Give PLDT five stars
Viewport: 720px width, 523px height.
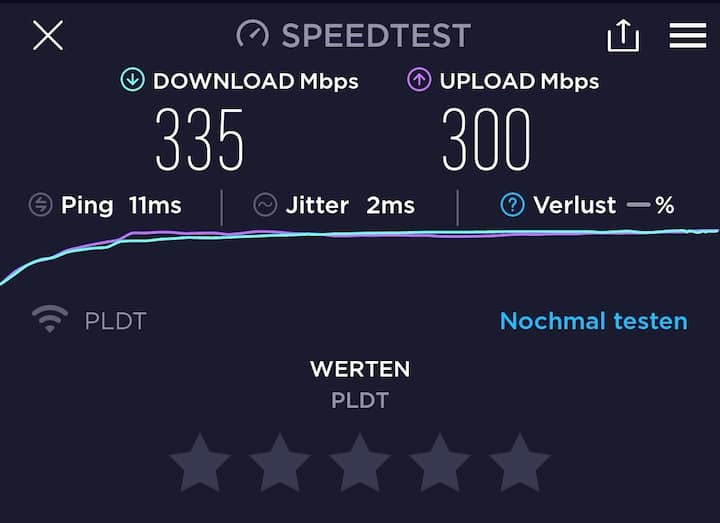tap(520, 463)
